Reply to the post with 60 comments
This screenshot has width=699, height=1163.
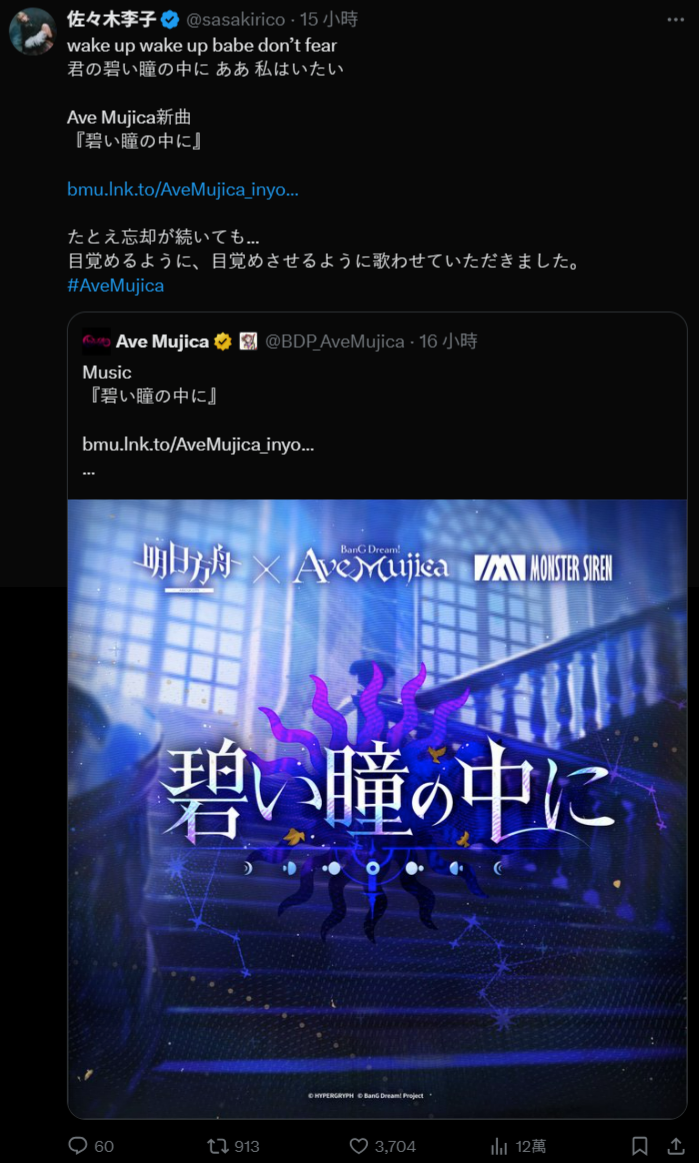coord(91,1146)
